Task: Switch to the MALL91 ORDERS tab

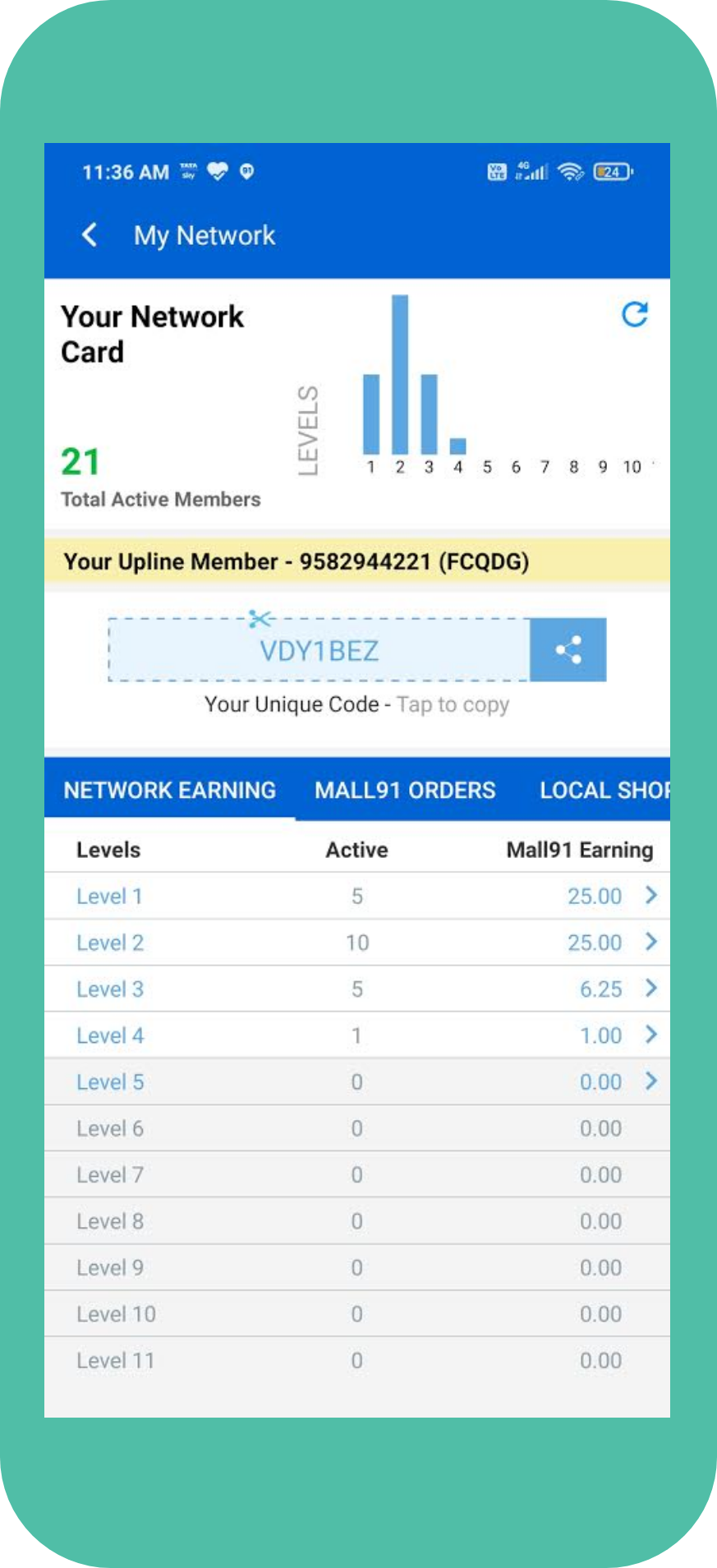Action: click(406, 790)
